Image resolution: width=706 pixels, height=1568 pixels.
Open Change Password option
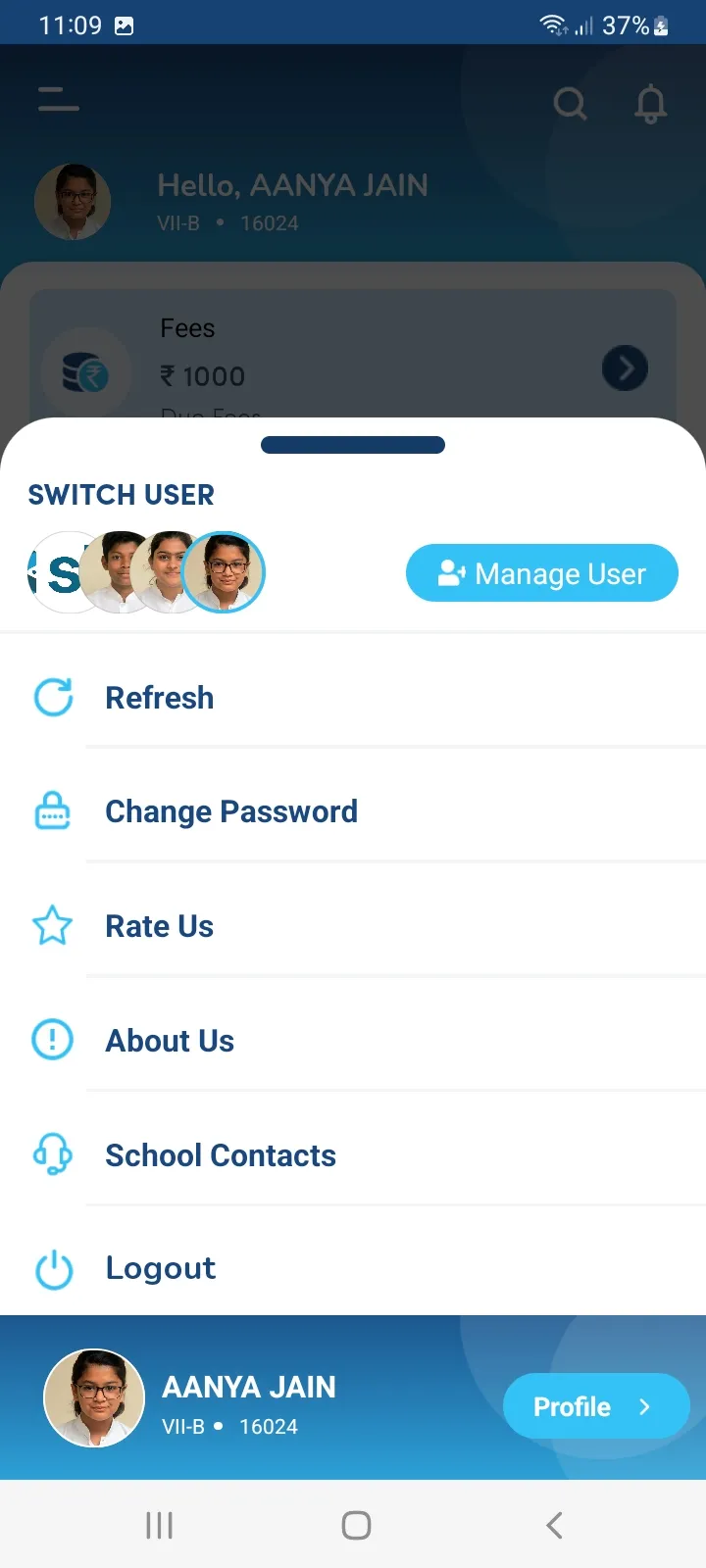[x=230, y=811]
